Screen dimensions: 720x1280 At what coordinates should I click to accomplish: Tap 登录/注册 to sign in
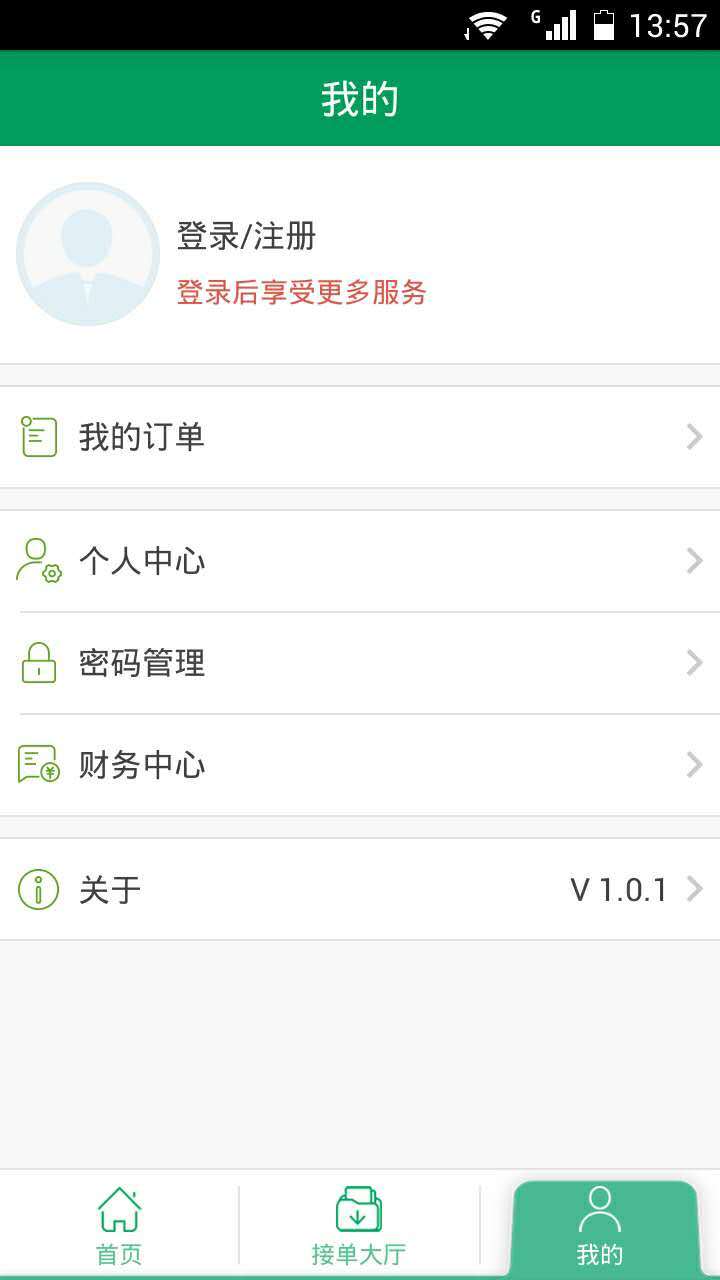(x=246, y=237)
